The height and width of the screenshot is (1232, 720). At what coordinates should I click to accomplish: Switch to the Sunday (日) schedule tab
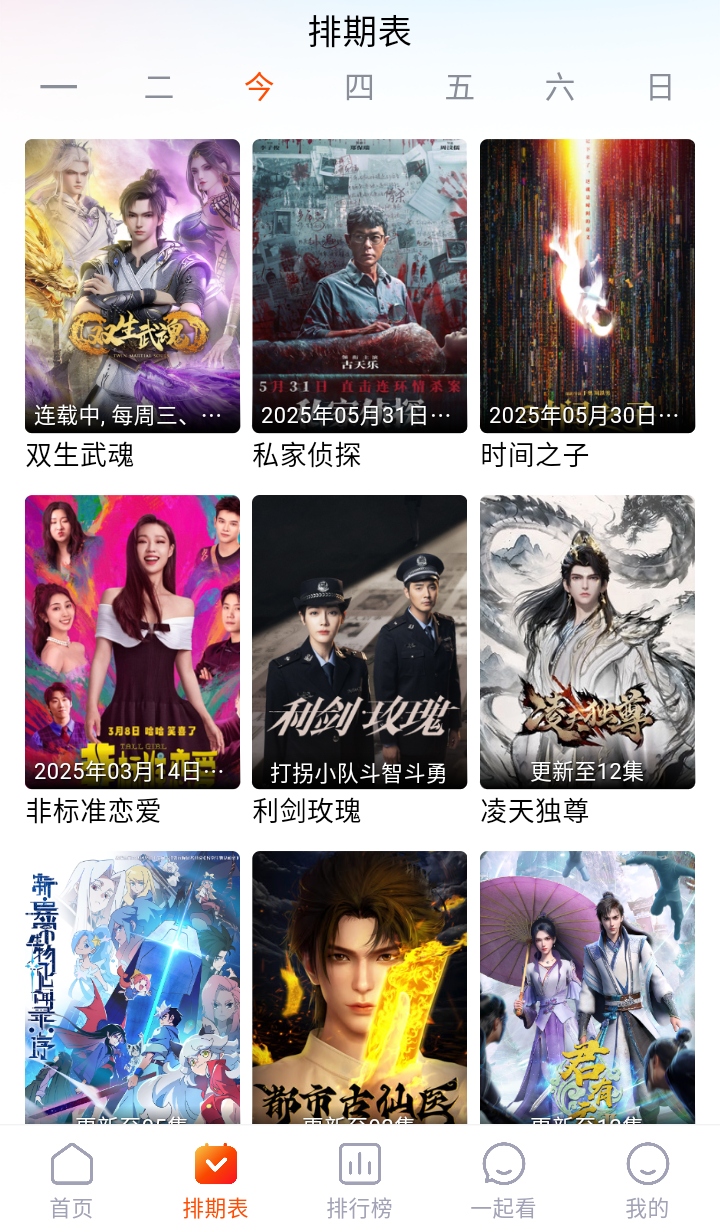pyautogui.click(x=659, y=88)
